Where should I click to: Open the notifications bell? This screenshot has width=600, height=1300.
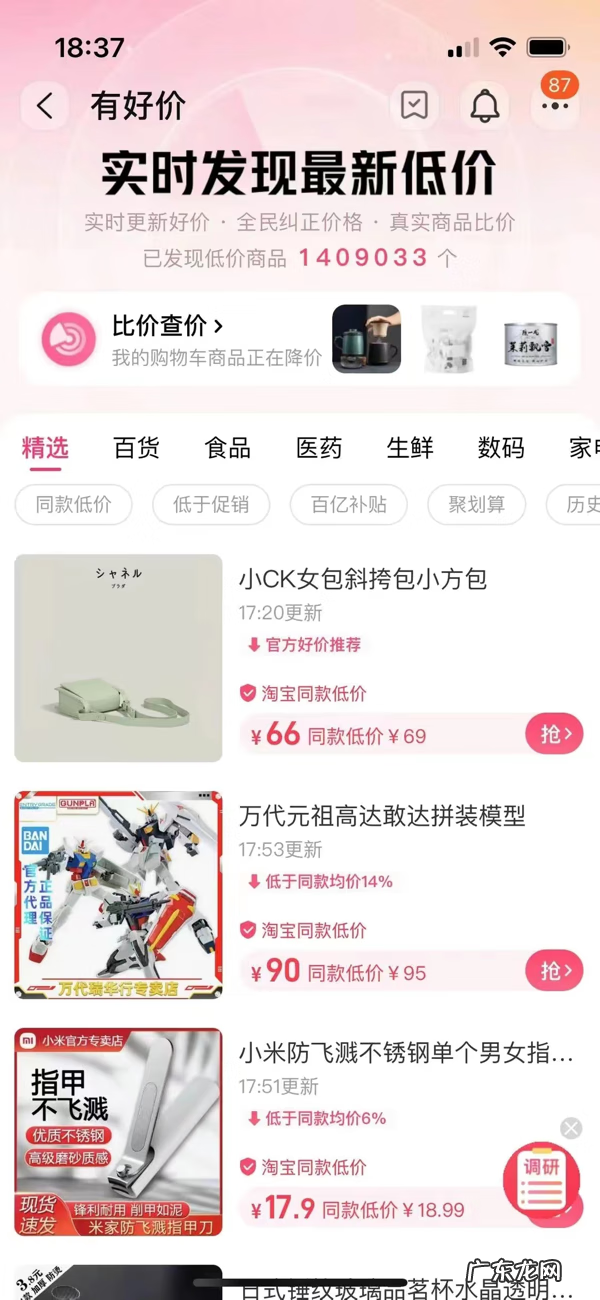pyautogui.click(x=485, y=105)
